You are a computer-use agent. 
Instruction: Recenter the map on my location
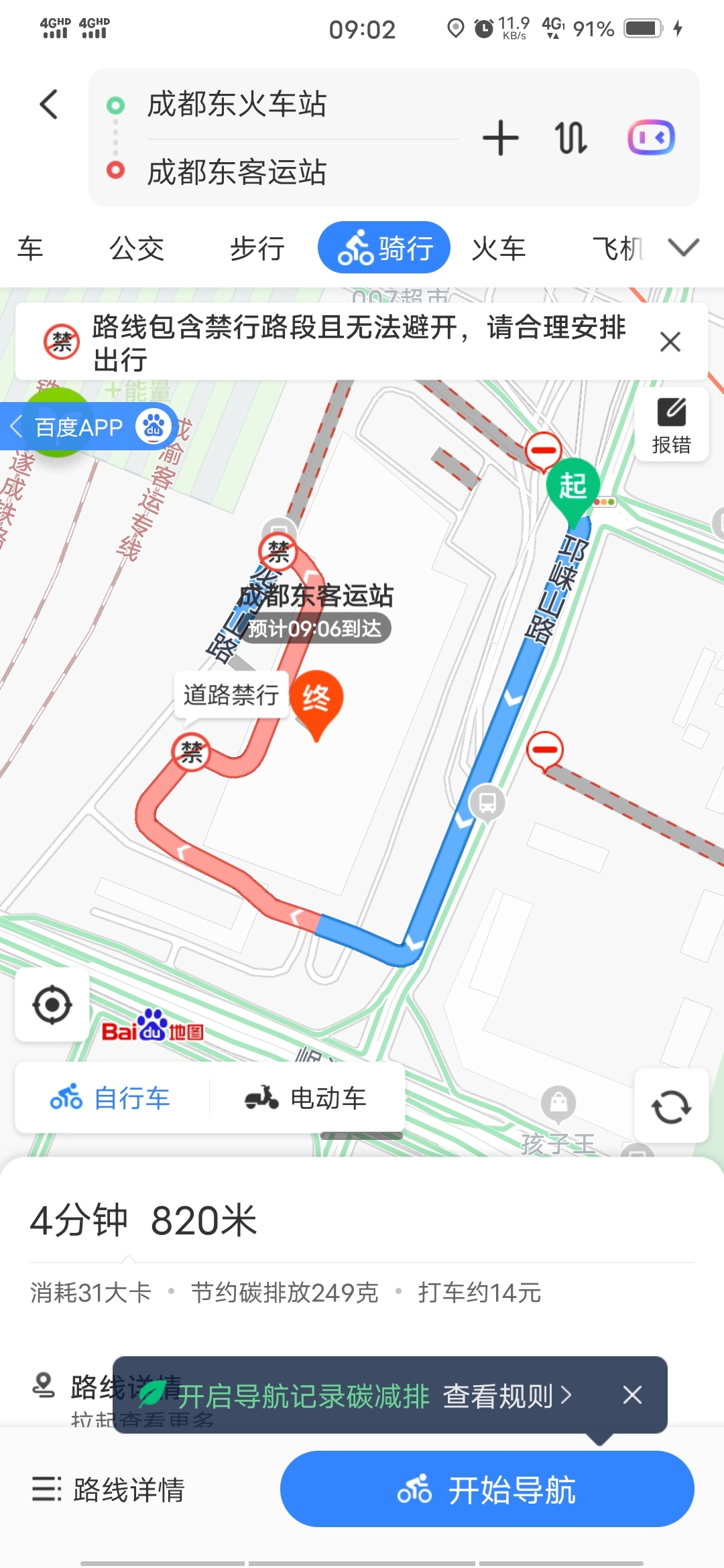(52, 1004)
